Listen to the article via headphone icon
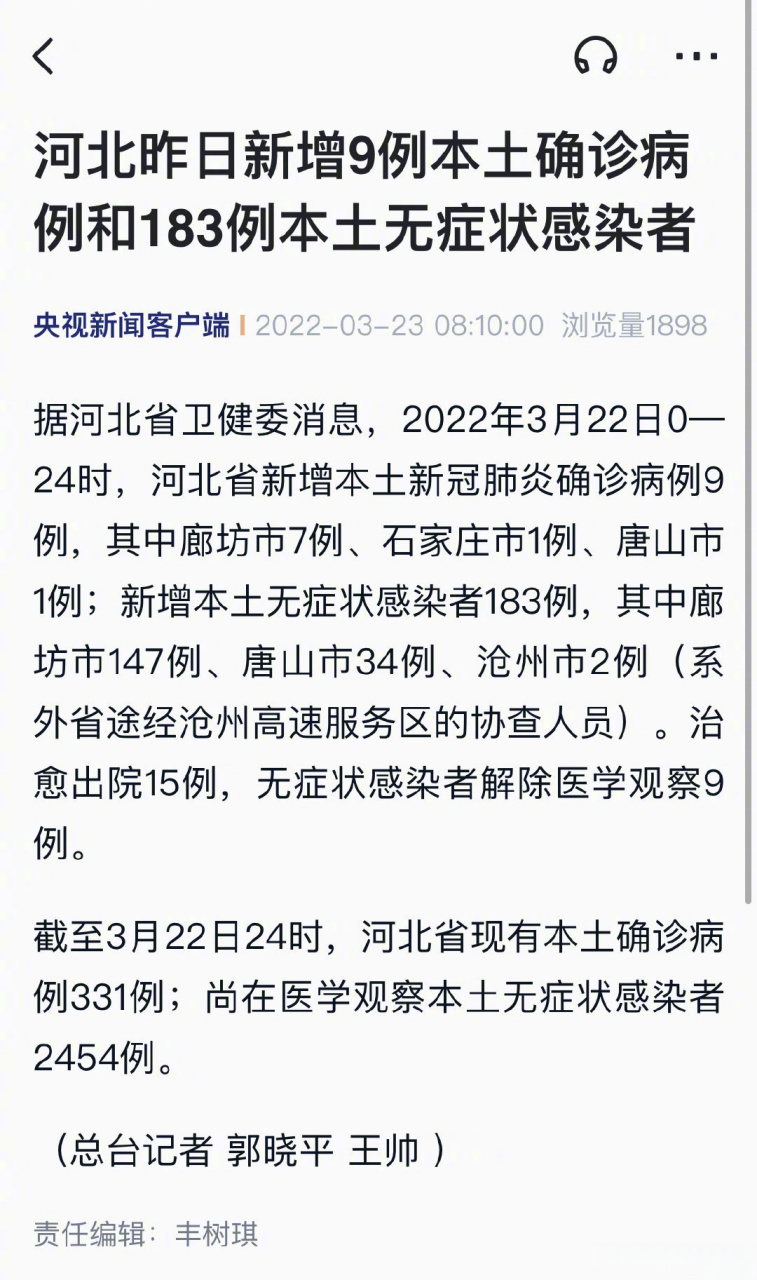The height and width of the screenshot is (1280, 757). (x=596, y=56)
